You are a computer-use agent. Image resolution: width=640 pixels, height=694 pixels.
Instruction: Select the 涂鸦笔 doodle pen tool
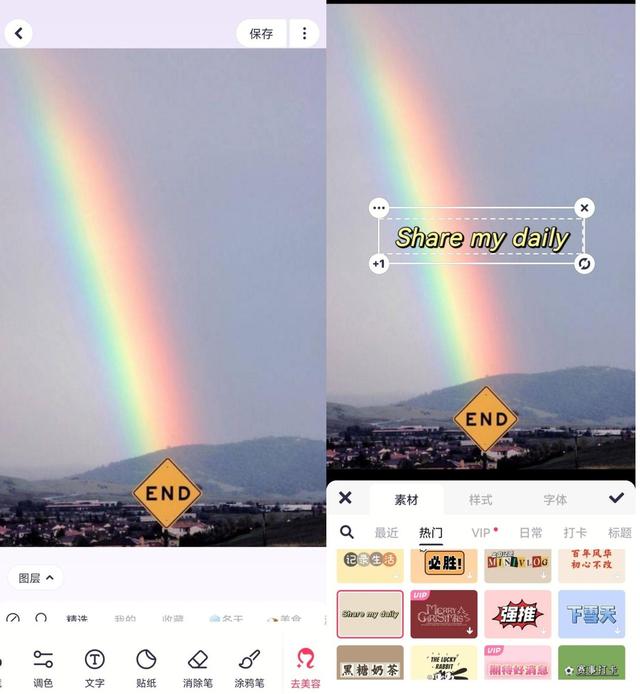click(250, 668)
